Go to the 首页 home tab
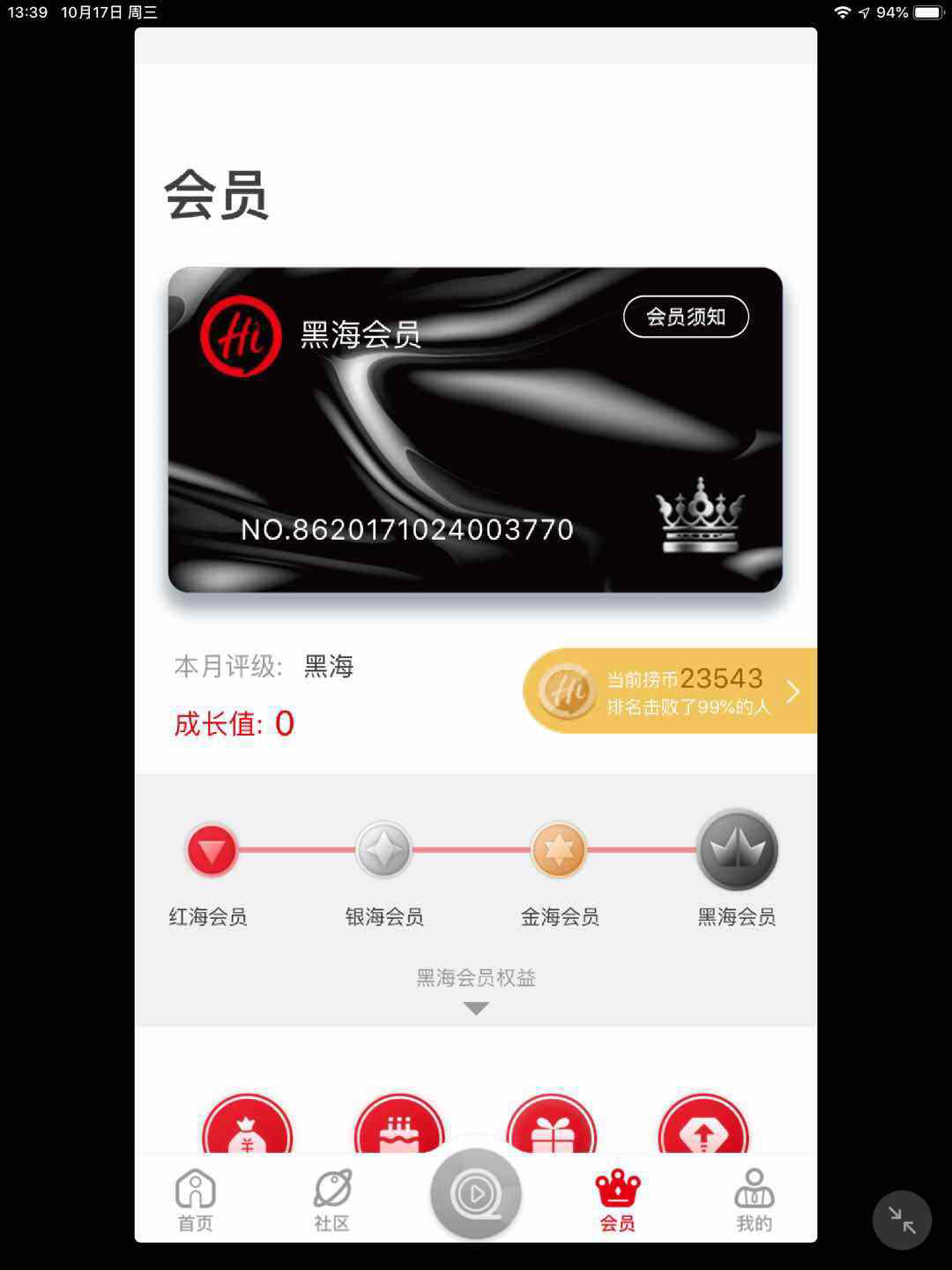952x1270 pixels. click(196, 1200)
